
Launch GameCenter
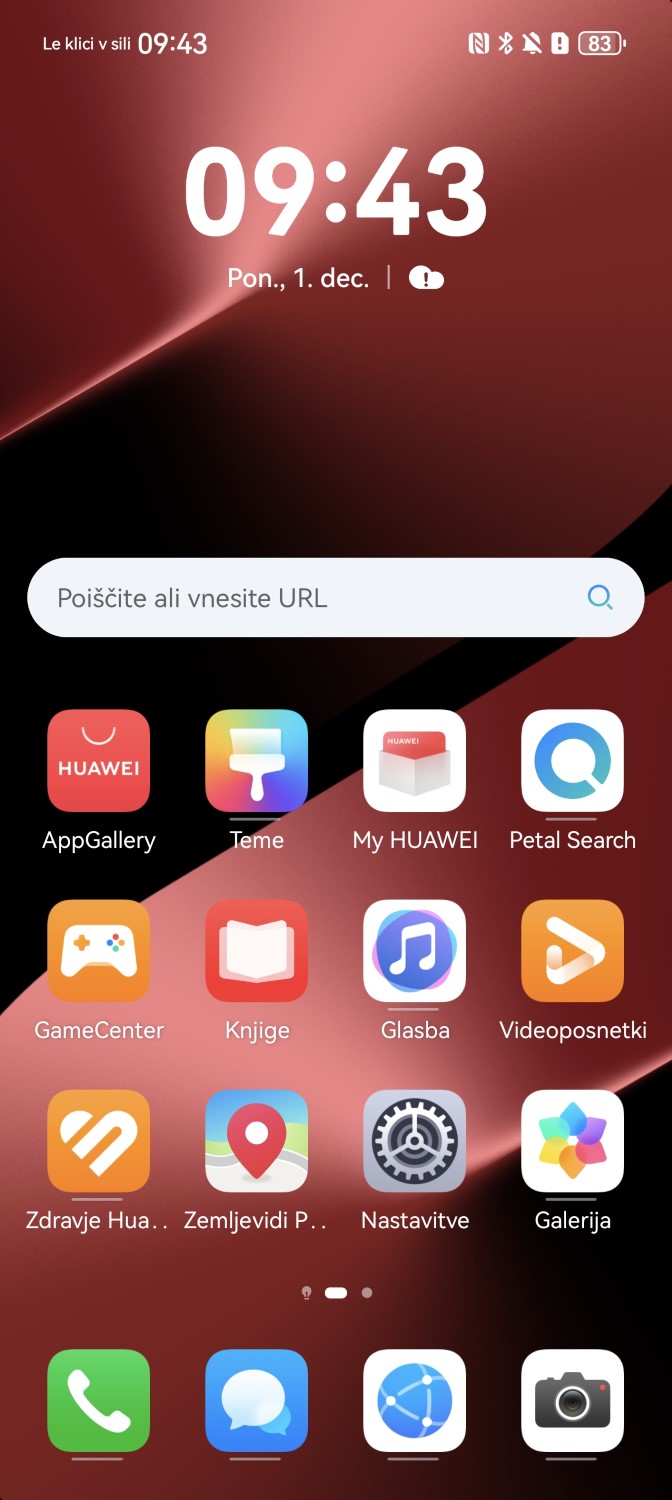(x=98, y=950)
